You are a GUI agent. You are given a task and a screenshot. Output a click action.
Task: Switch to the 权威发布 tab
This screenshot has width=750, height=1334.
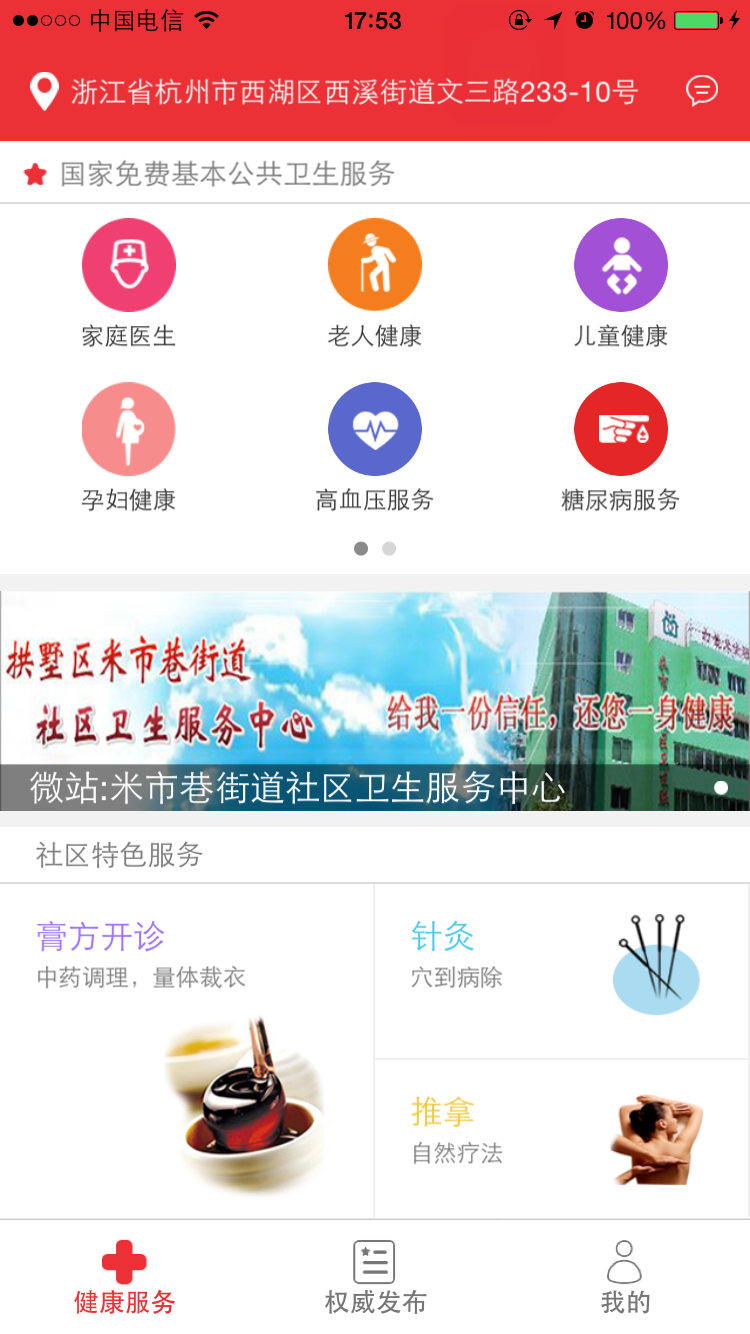coord(375,1277)
